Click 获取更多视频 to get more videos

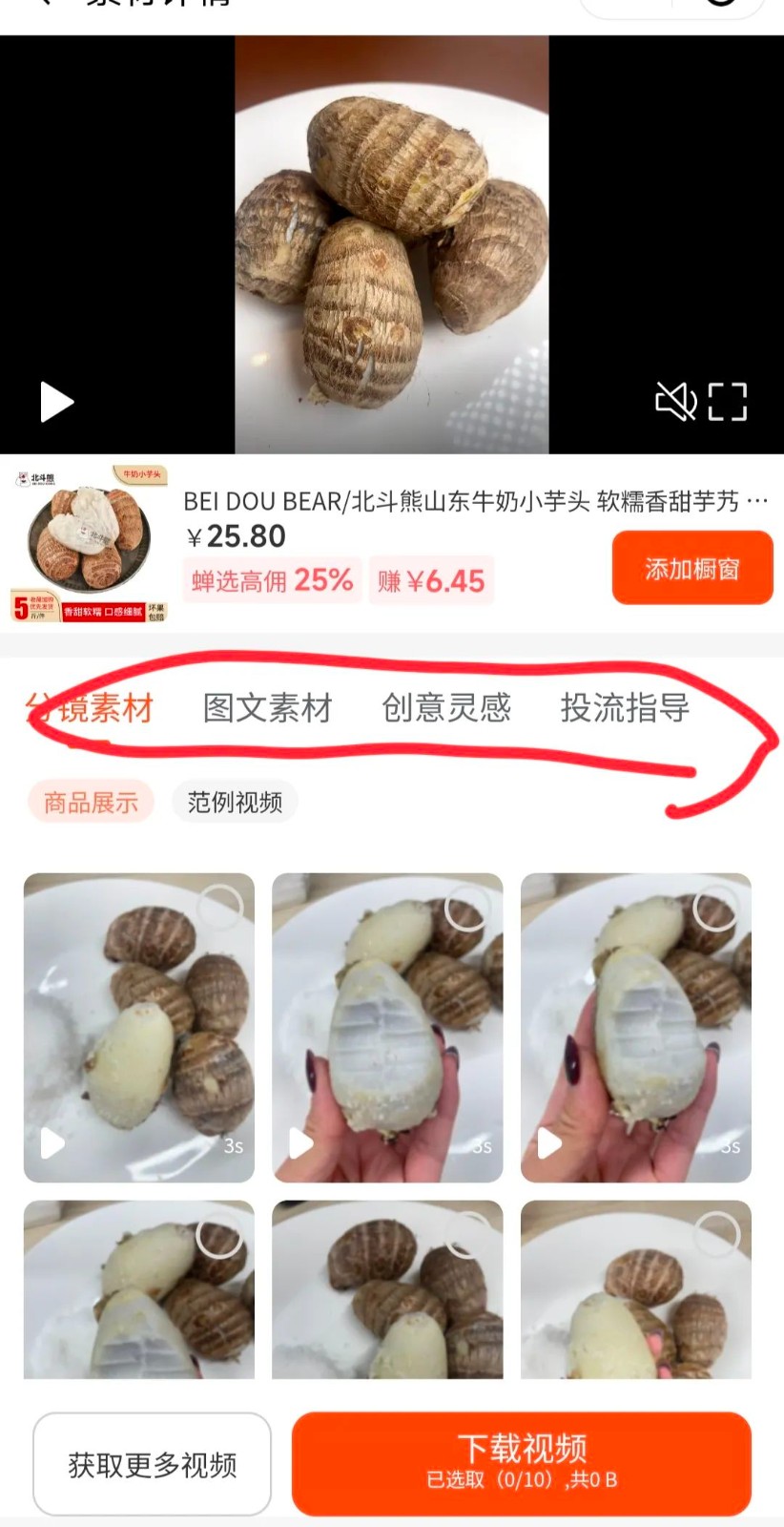tap(151, 1463)
